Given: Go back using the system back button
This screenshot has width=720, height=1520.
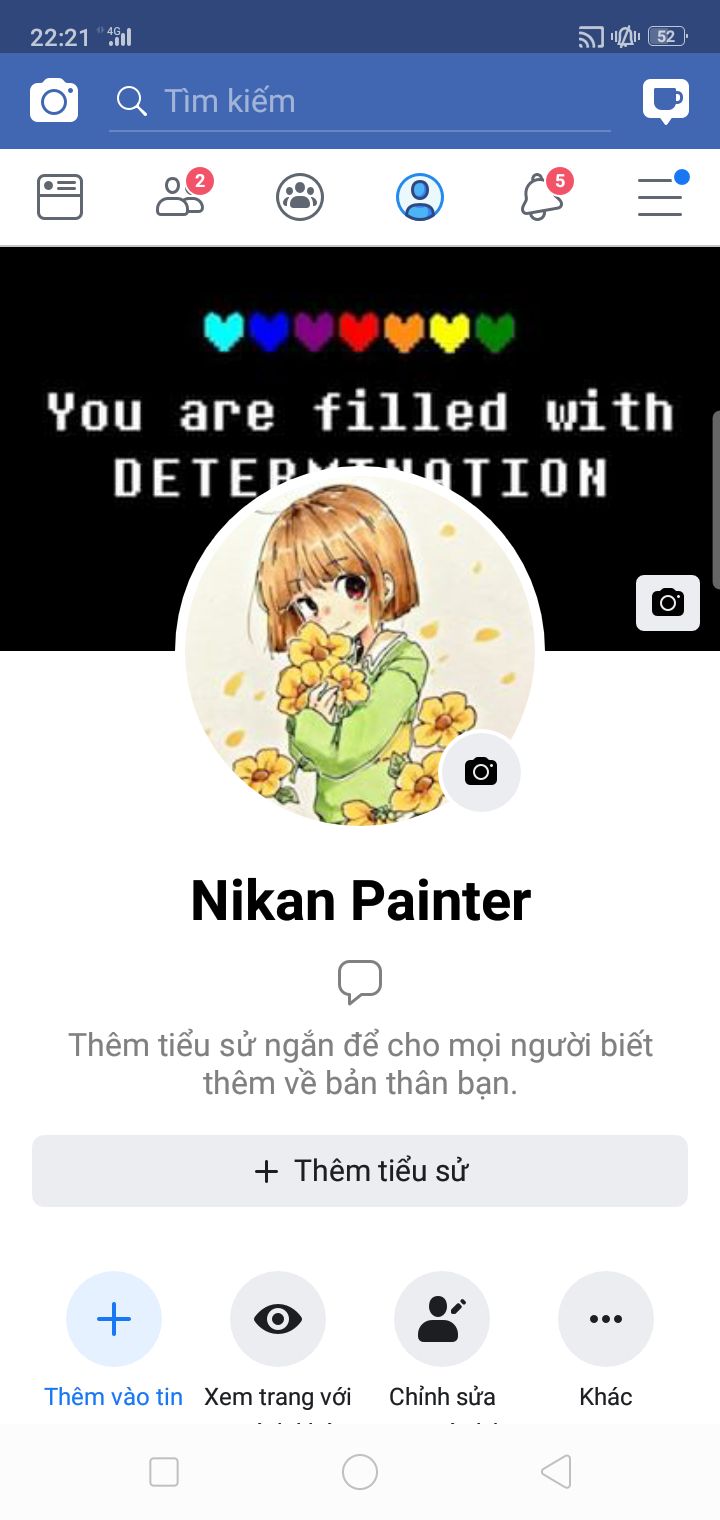Looking at the screenshot, I should 556,1472.
